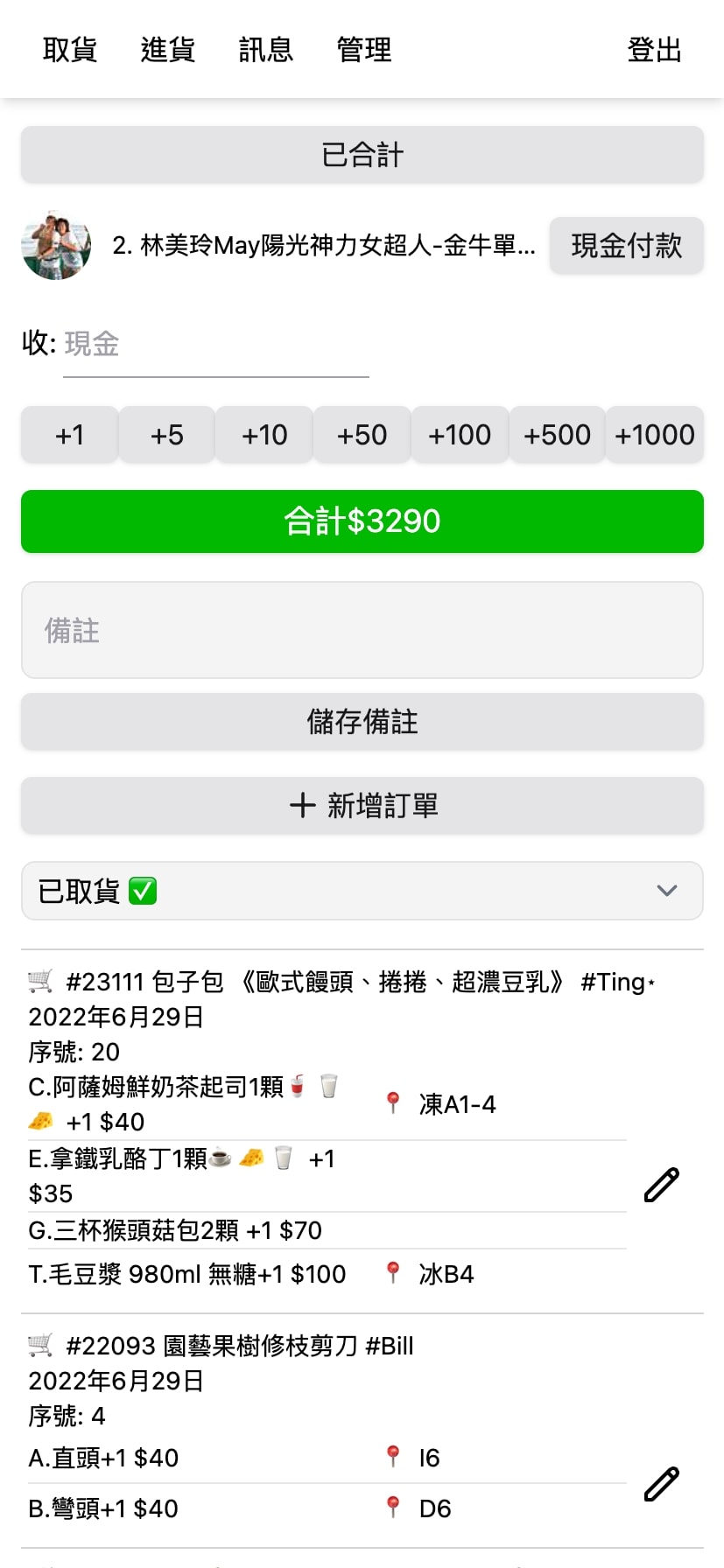This screenshot has height=1568, width=724.
Task: Toggle the 已取貨 picked-up checkmark
Action: (143, 890)
